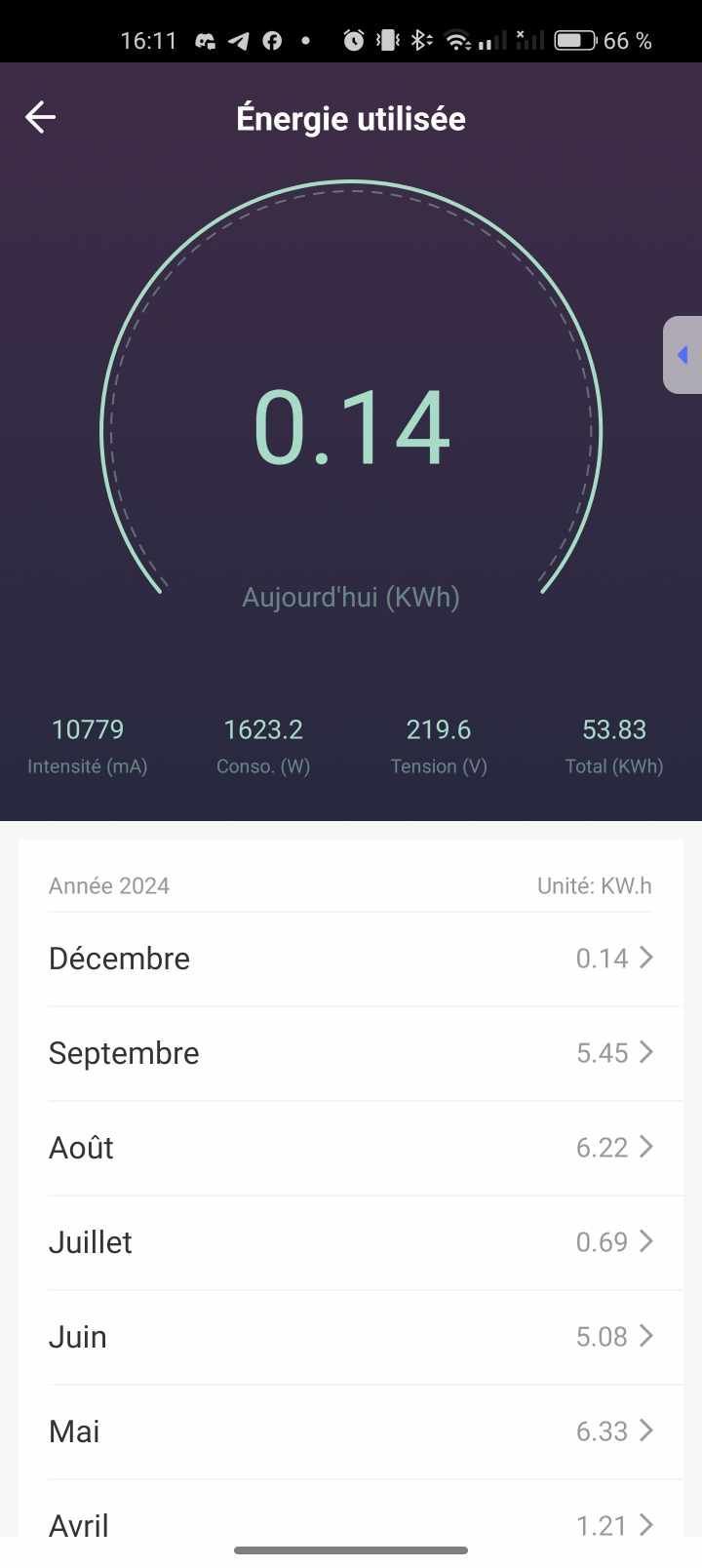Image resolution: width=702 pixels, height=1568 pixels.
Task: Open Juillet energy details
Action: click(x=351, y=1242)
